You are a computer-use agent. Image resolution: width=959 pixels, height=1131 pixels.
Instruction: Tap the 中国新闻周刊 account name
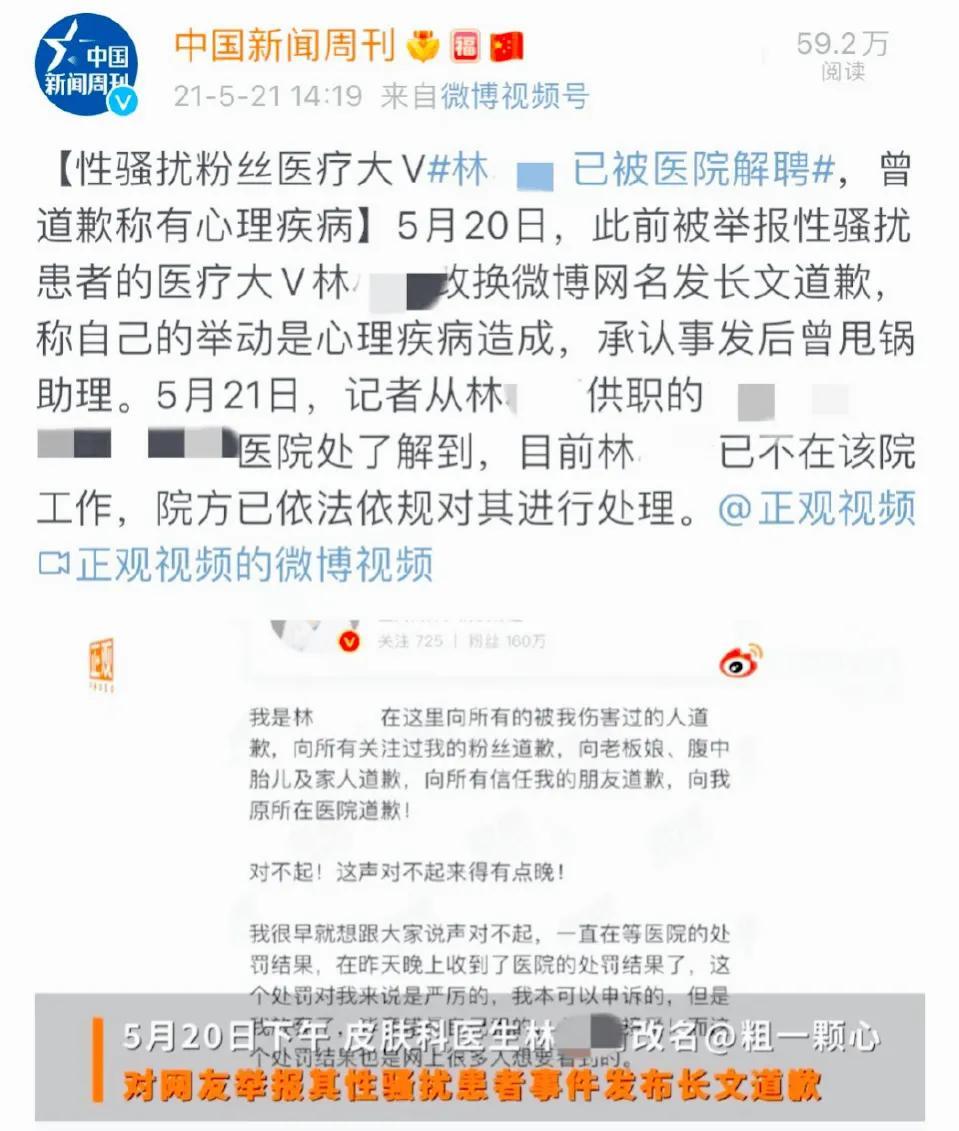point(285,45)
